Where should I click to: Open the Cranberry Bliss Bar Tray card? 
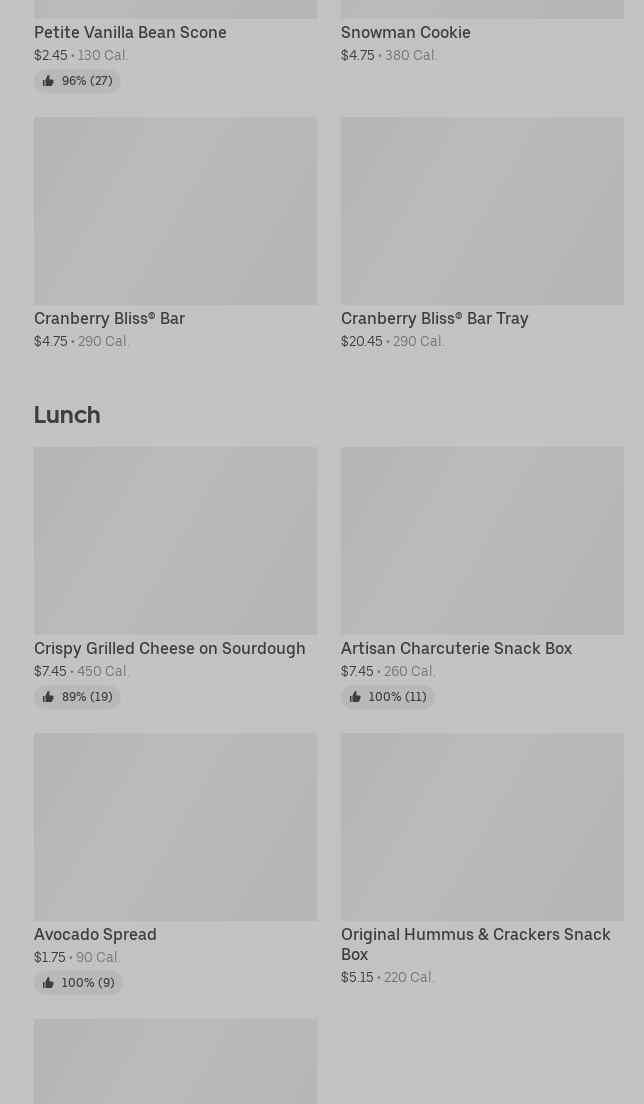click(x=482, y=212)
